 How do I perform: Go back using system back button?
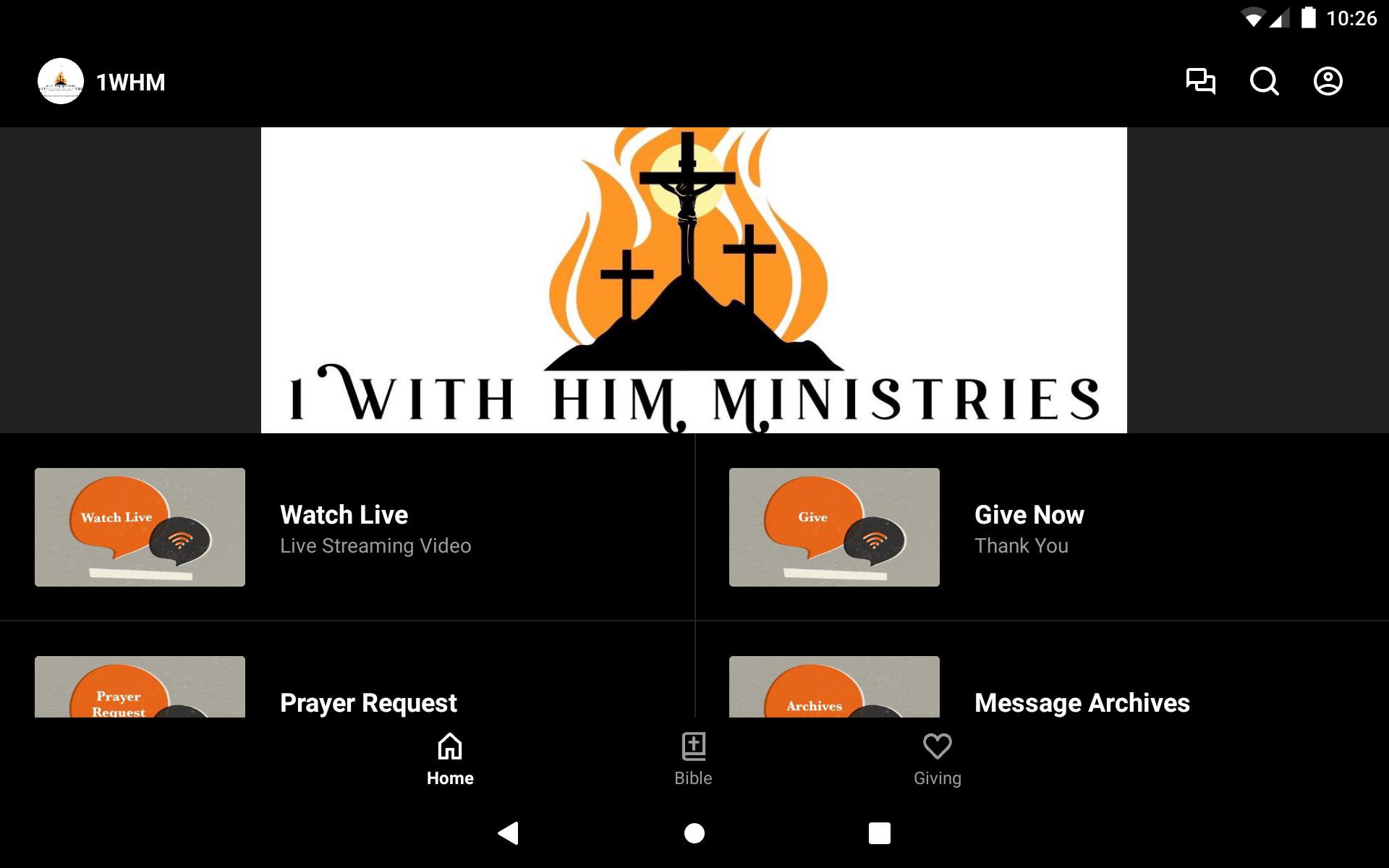(x=509, y=833)
